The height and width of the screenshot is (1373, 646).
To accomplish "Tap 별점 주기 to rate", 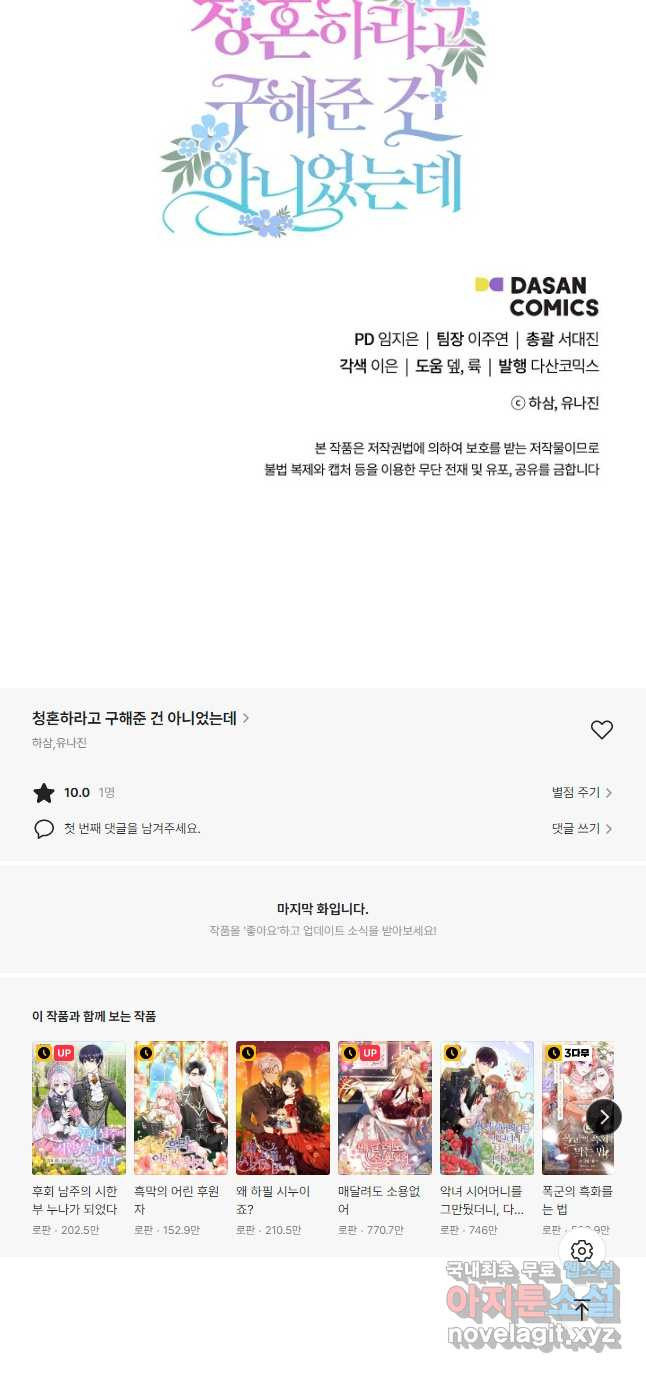I will point(581,793).
